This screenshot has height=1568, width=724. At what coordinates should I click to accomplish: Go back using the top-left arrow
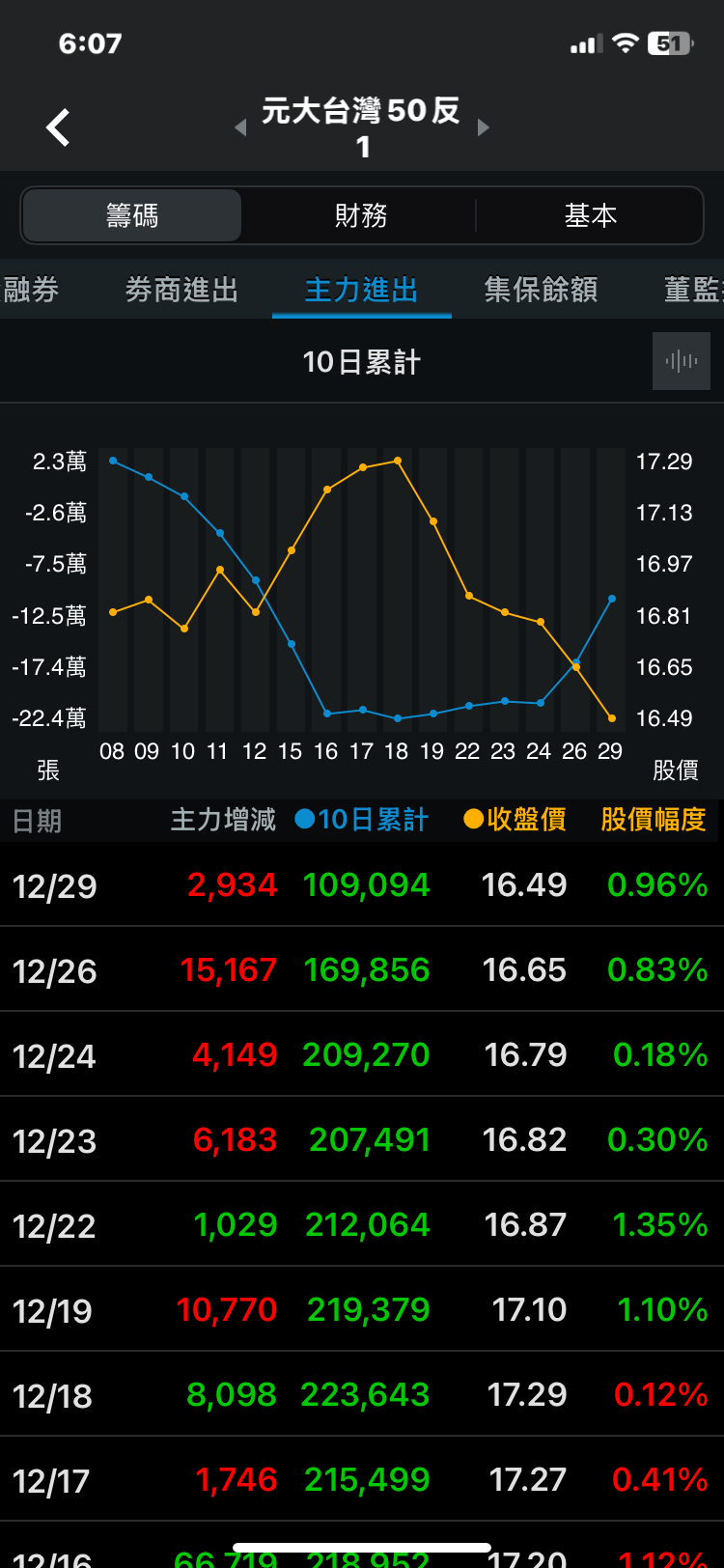pos(59,127)
